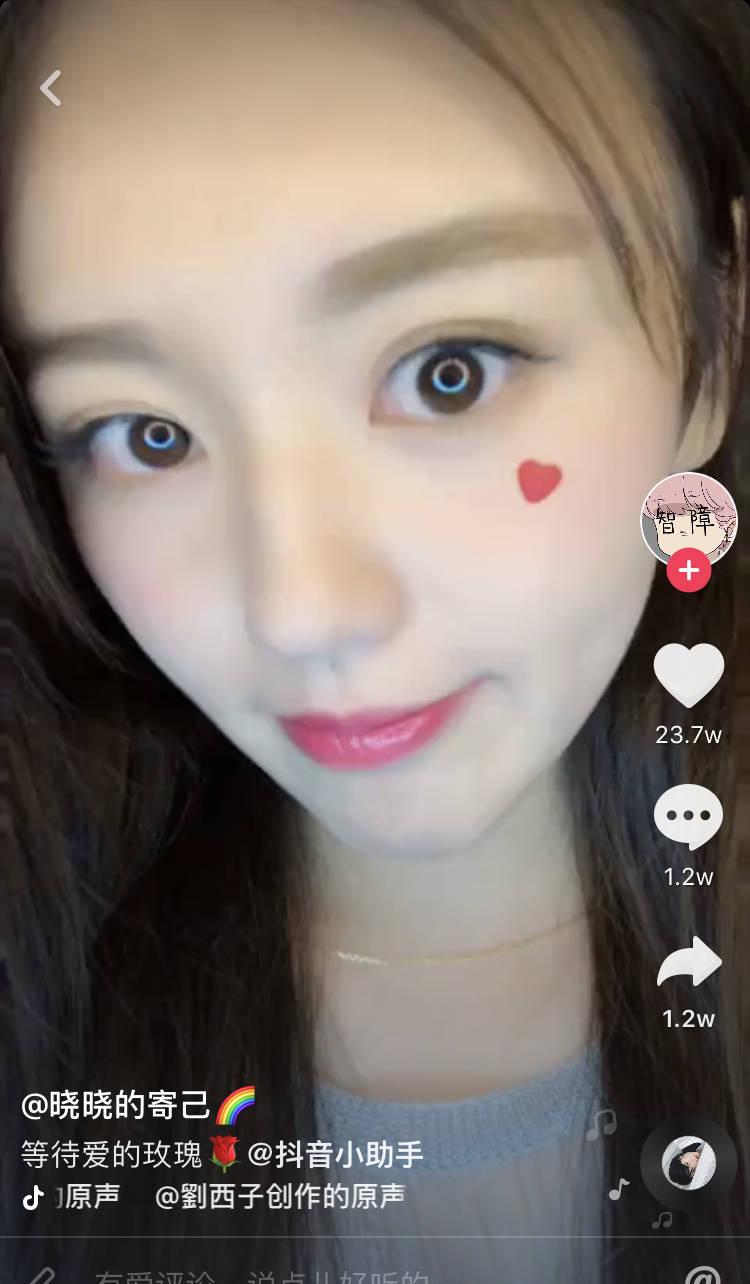Open the @抖音小助手 mention
This screenshot has width=750, height=1284.
click(x=336, y=1155)
